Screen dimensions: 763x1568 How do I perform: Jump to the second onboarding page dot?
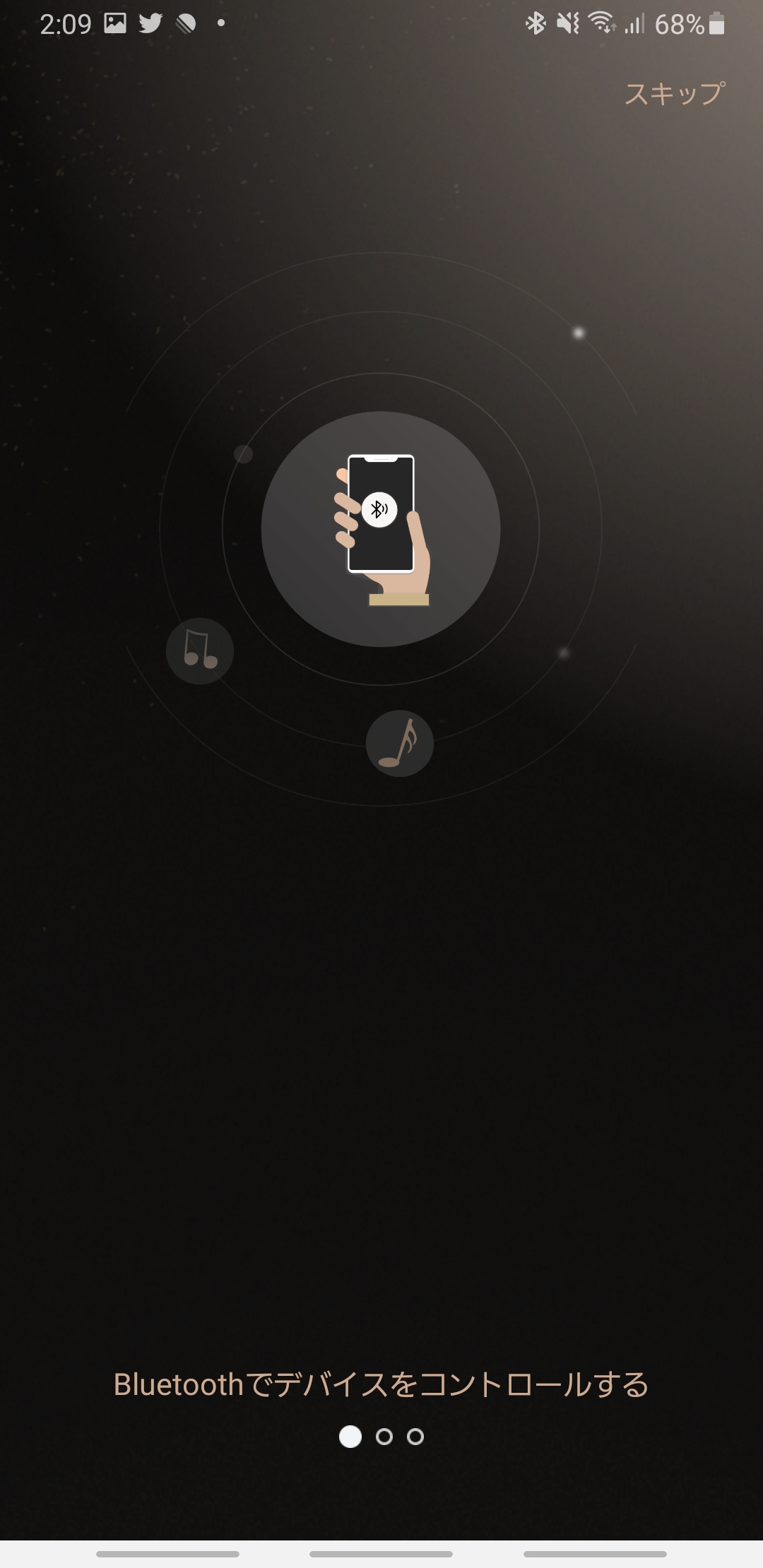click(384, 1437)
